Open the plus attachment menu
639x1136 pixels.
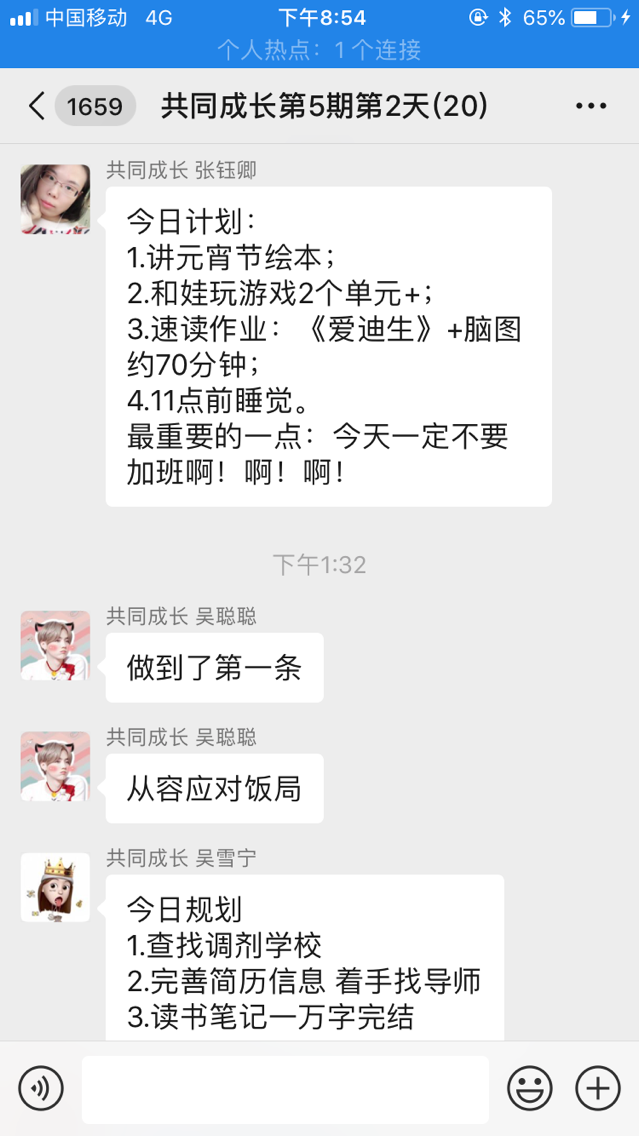tap(597, 1088)
